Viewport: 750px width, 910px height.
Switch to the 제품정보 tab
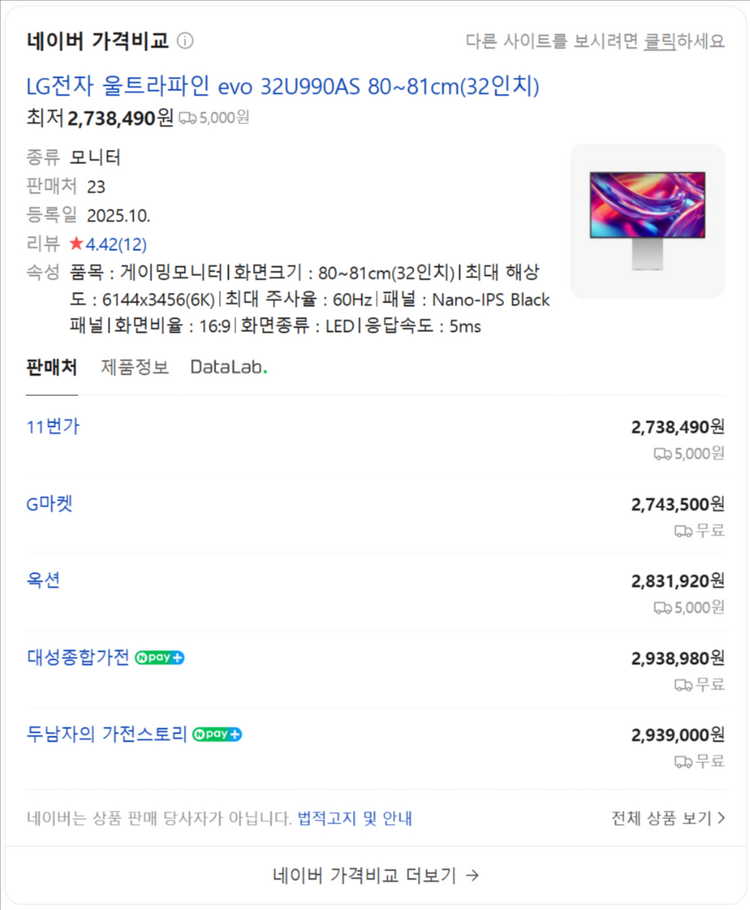click(x=135, y=367)
